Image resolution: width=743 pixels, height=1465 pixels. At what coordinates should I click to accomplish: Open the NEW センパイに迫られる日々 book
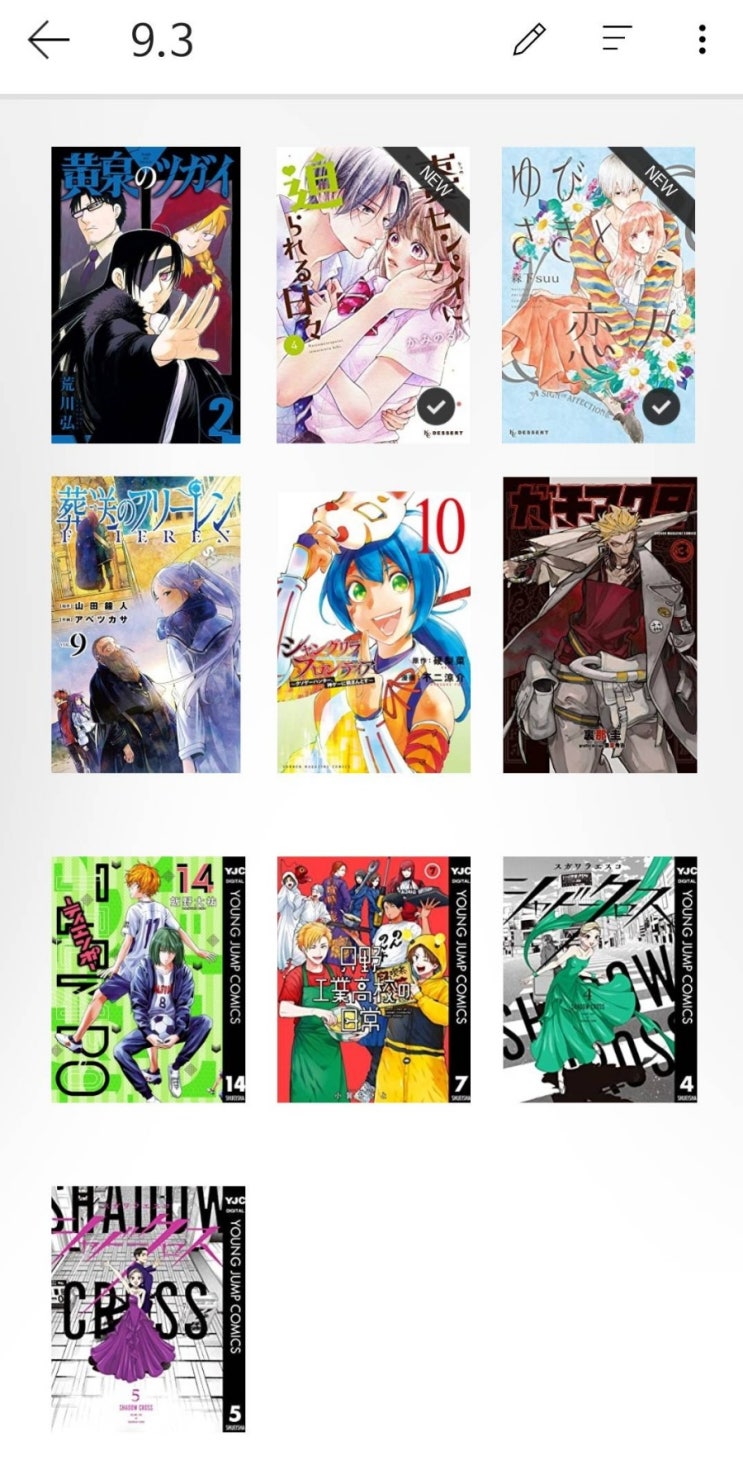[373, 295]
